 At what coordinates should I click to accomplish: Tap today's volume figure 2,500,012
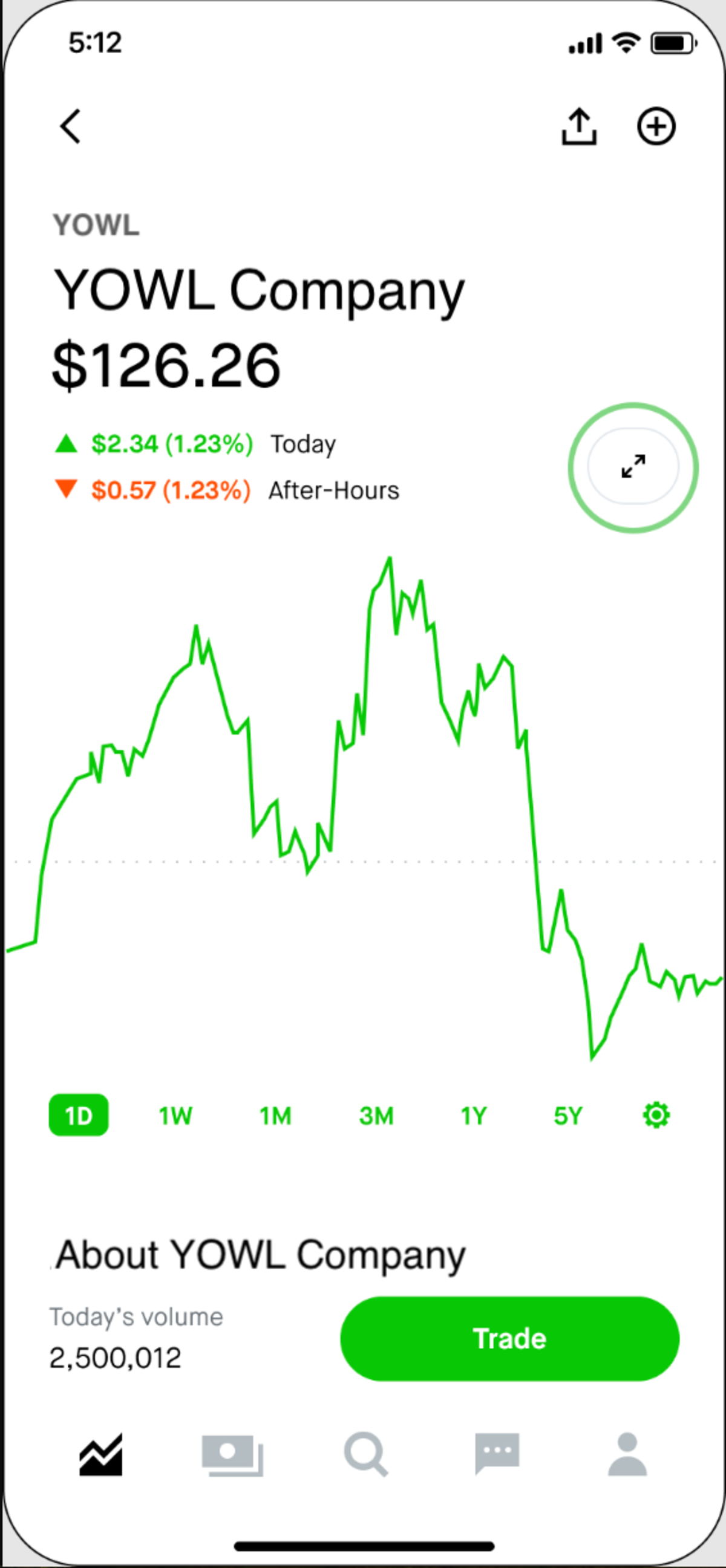[x=115, y=1358]
